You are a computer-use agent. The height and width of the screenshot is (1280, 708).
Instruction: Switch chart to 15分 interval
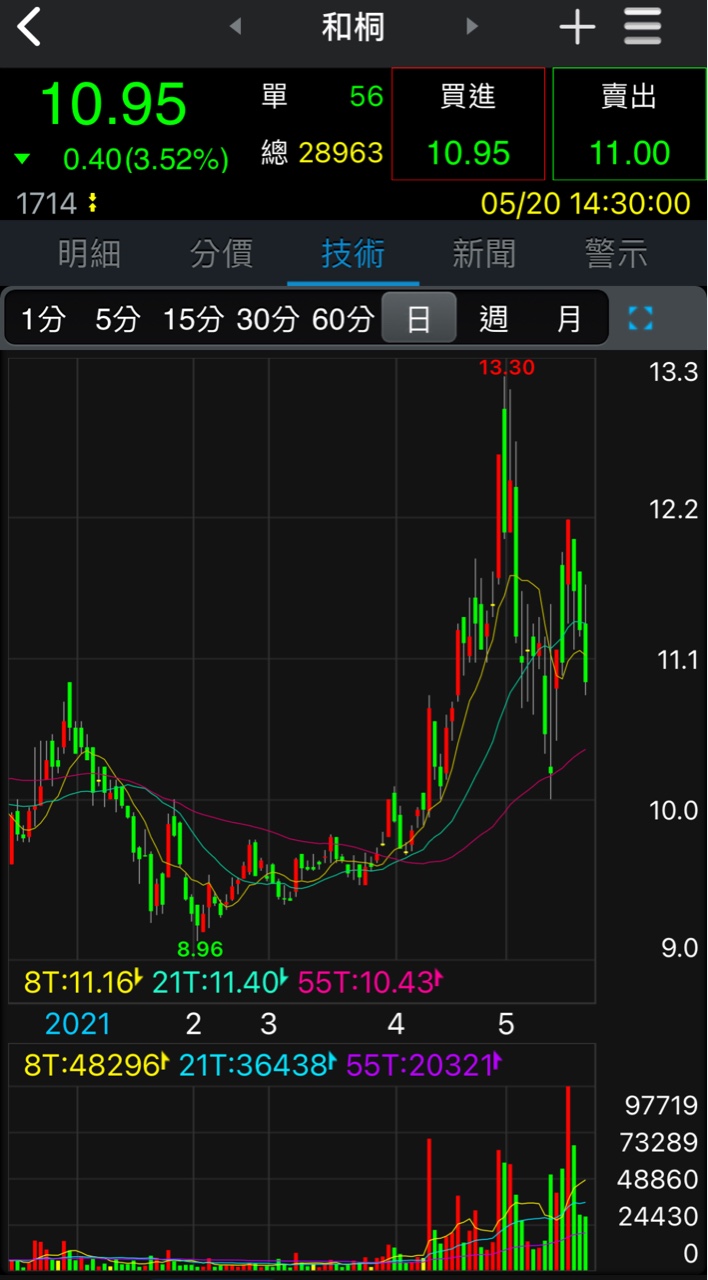coord(192,319)
